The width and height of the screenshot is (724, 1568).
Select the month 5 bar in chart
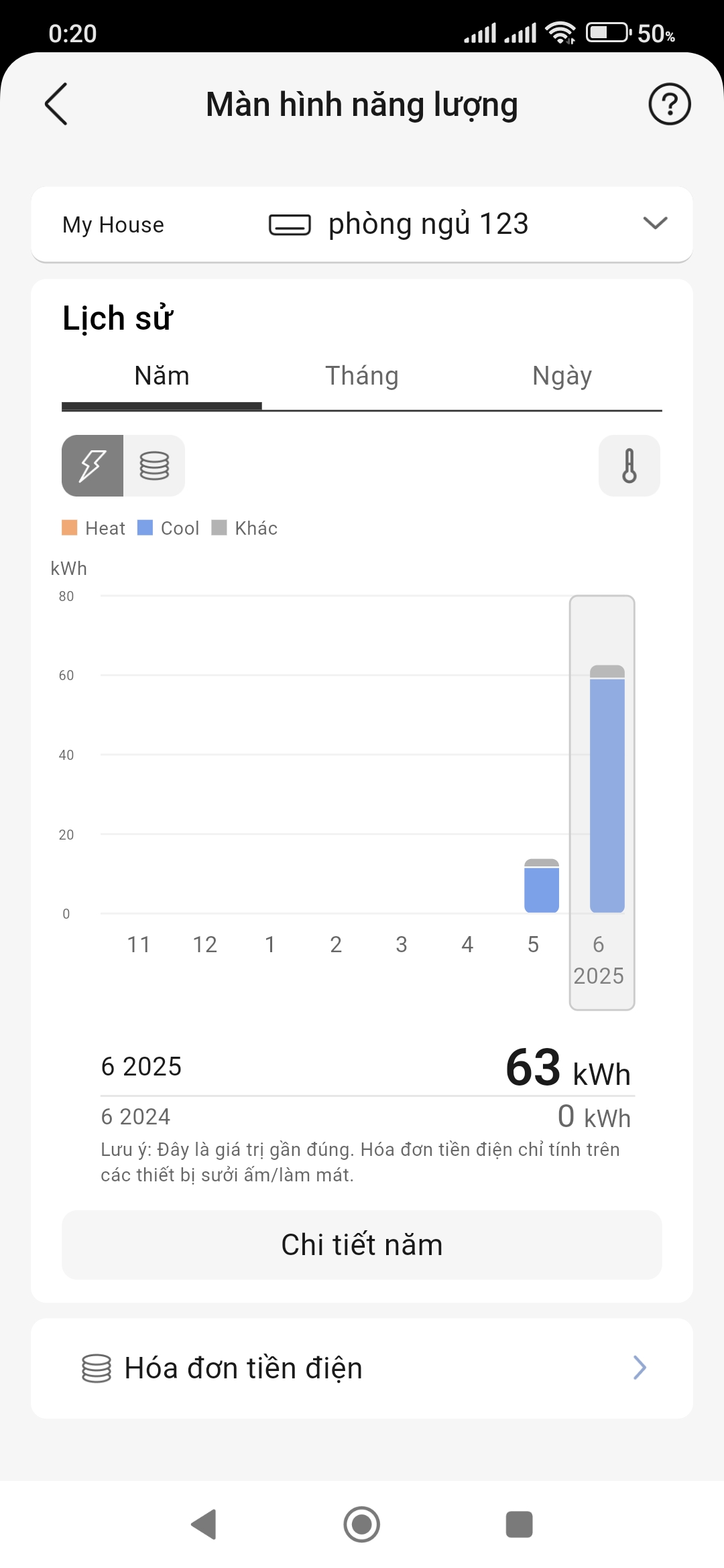point(541,886)
